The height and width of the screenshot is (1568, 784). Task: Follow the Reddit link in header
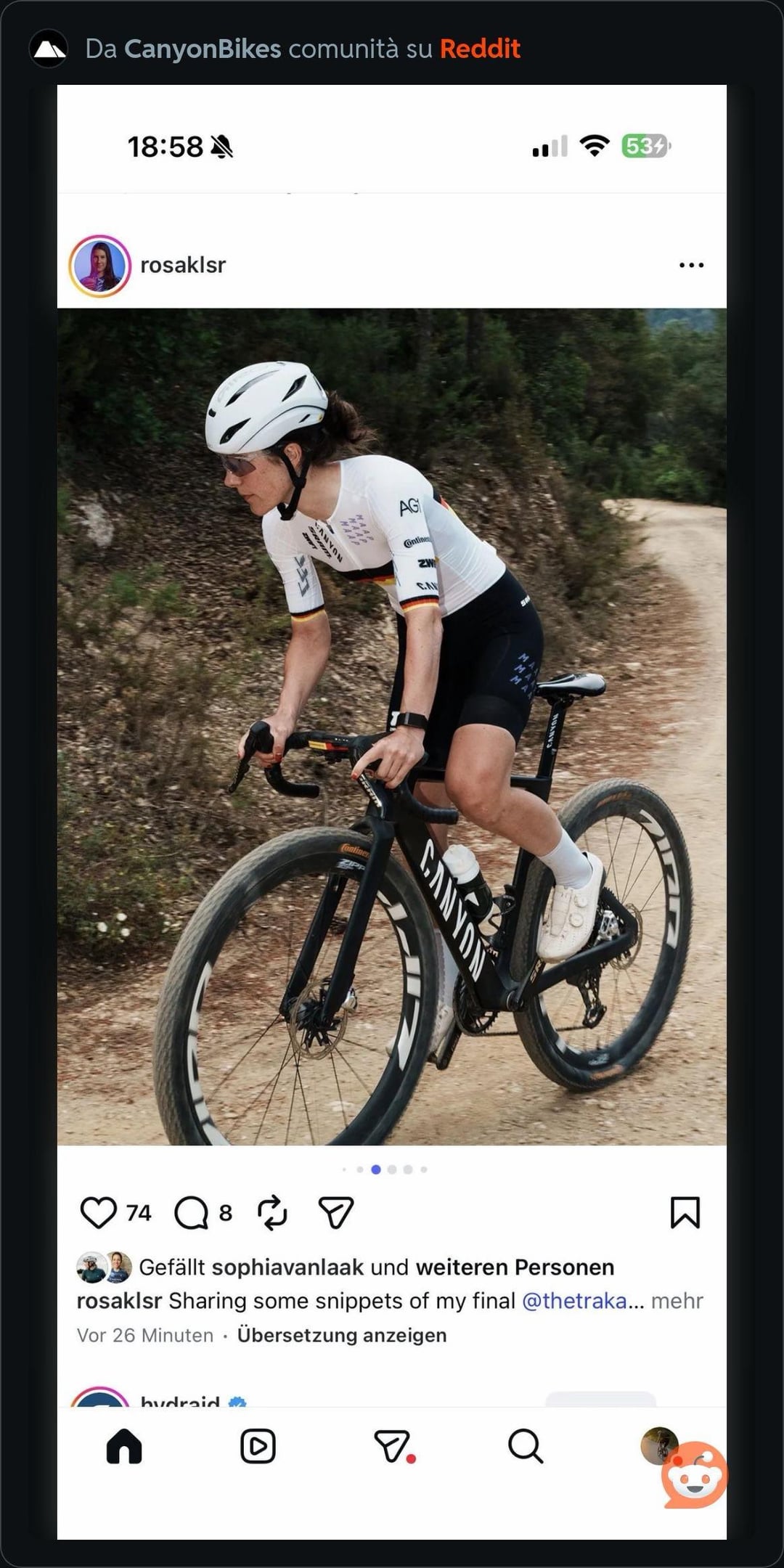tap(480, 49)
